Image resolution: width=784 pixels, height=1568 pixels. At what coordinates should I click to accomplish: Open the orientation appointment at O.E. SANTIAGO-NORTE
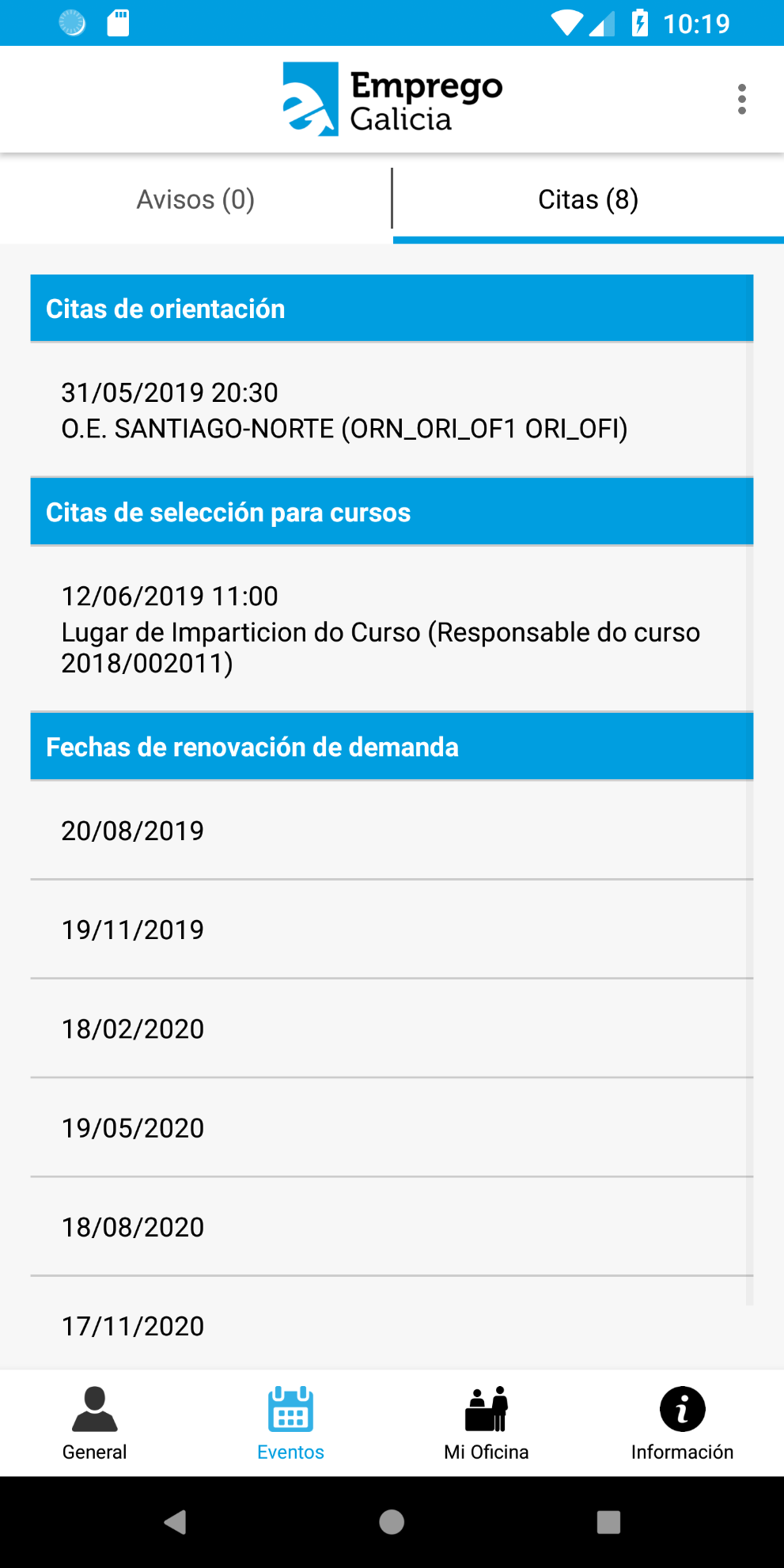pos(344,410)
